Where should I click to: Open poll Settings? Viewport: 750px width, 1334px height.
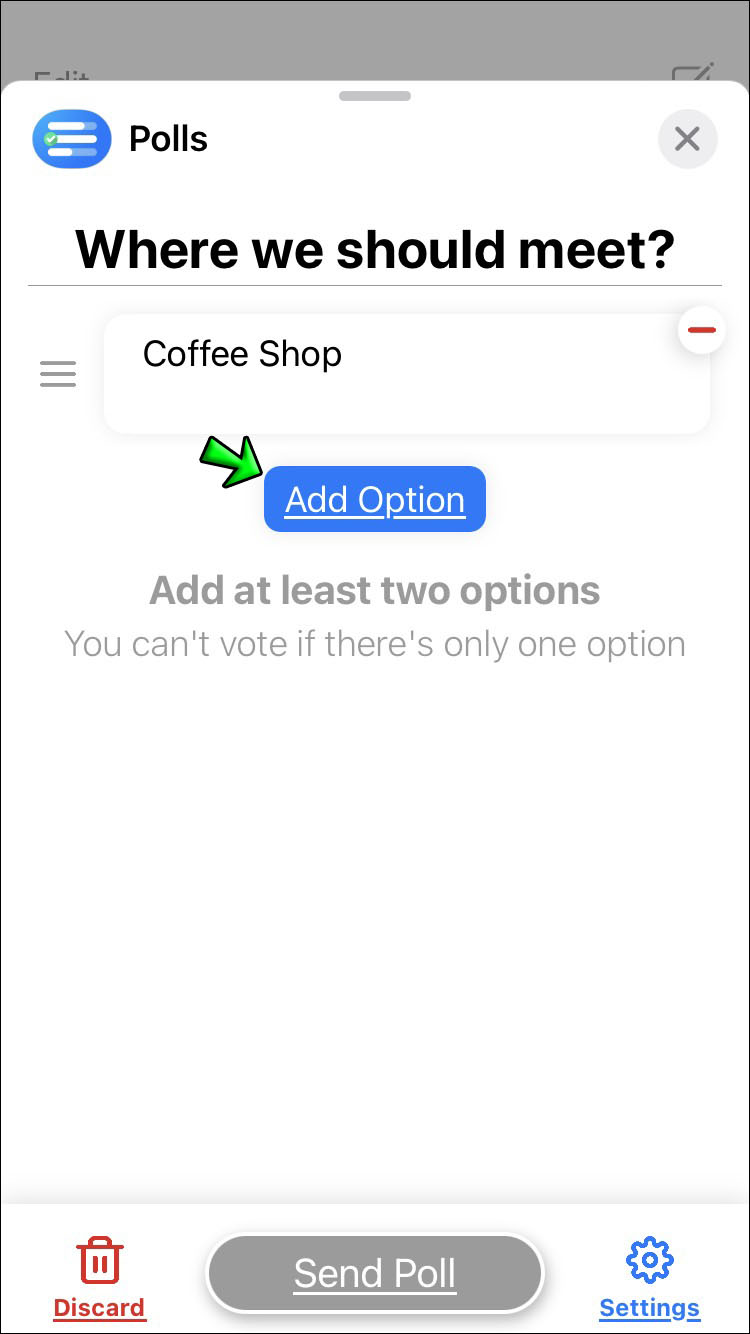649,1277
